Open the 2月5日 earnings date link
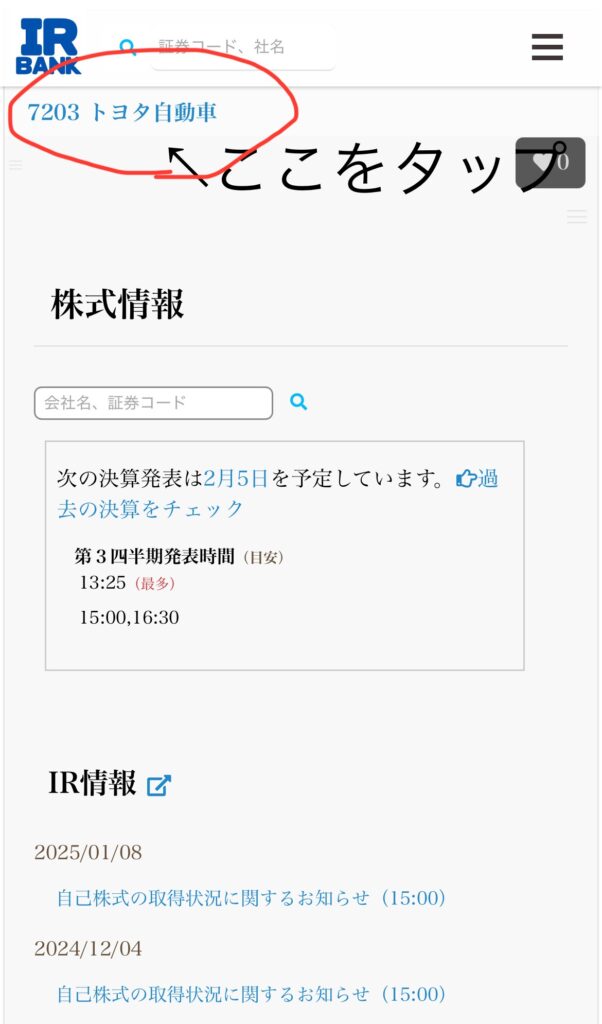The height and width of the screenshot is (1024, 602). coord(236,478)
